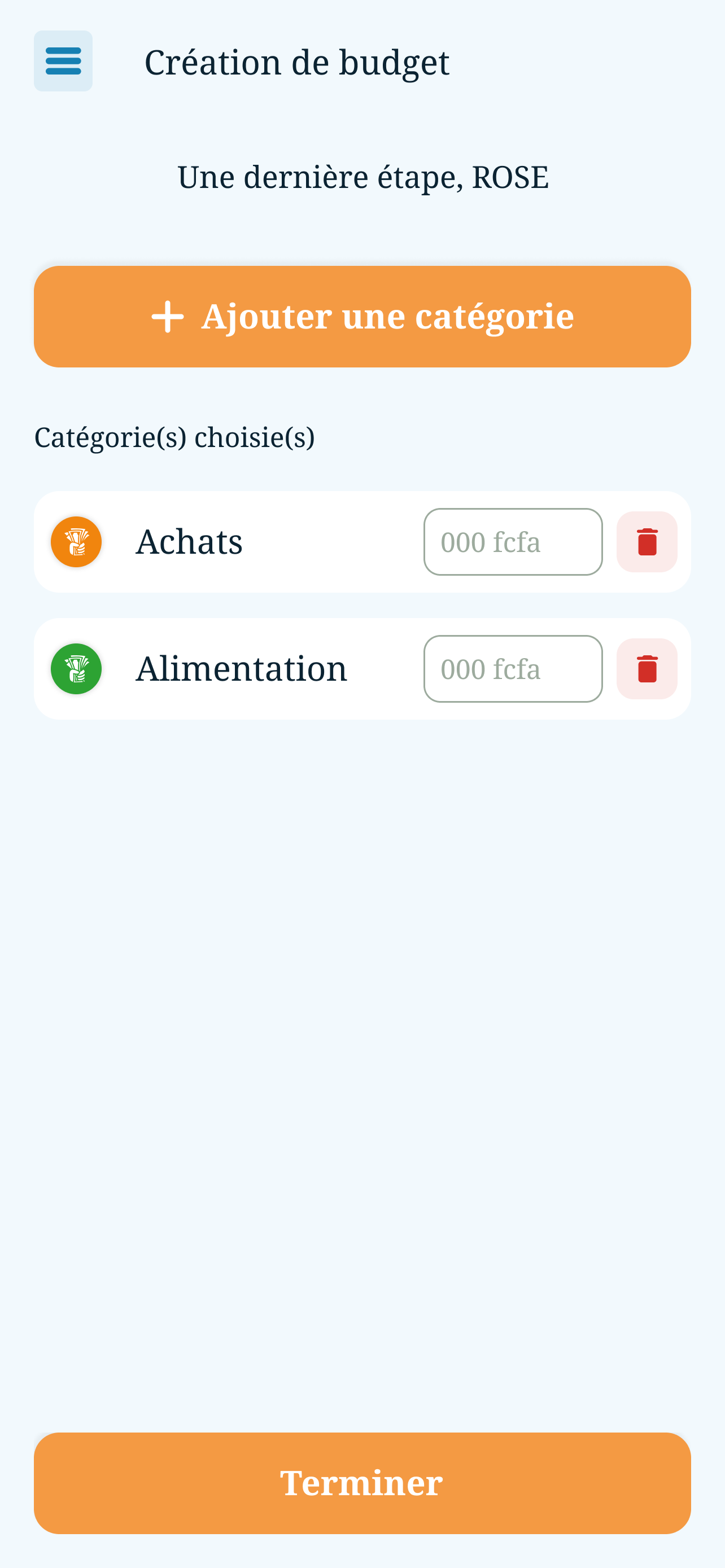The width and height of the screenshot is (725, 1568).
Task: Focus the Alimentation amount field
Action: click(x=513, y=669)
